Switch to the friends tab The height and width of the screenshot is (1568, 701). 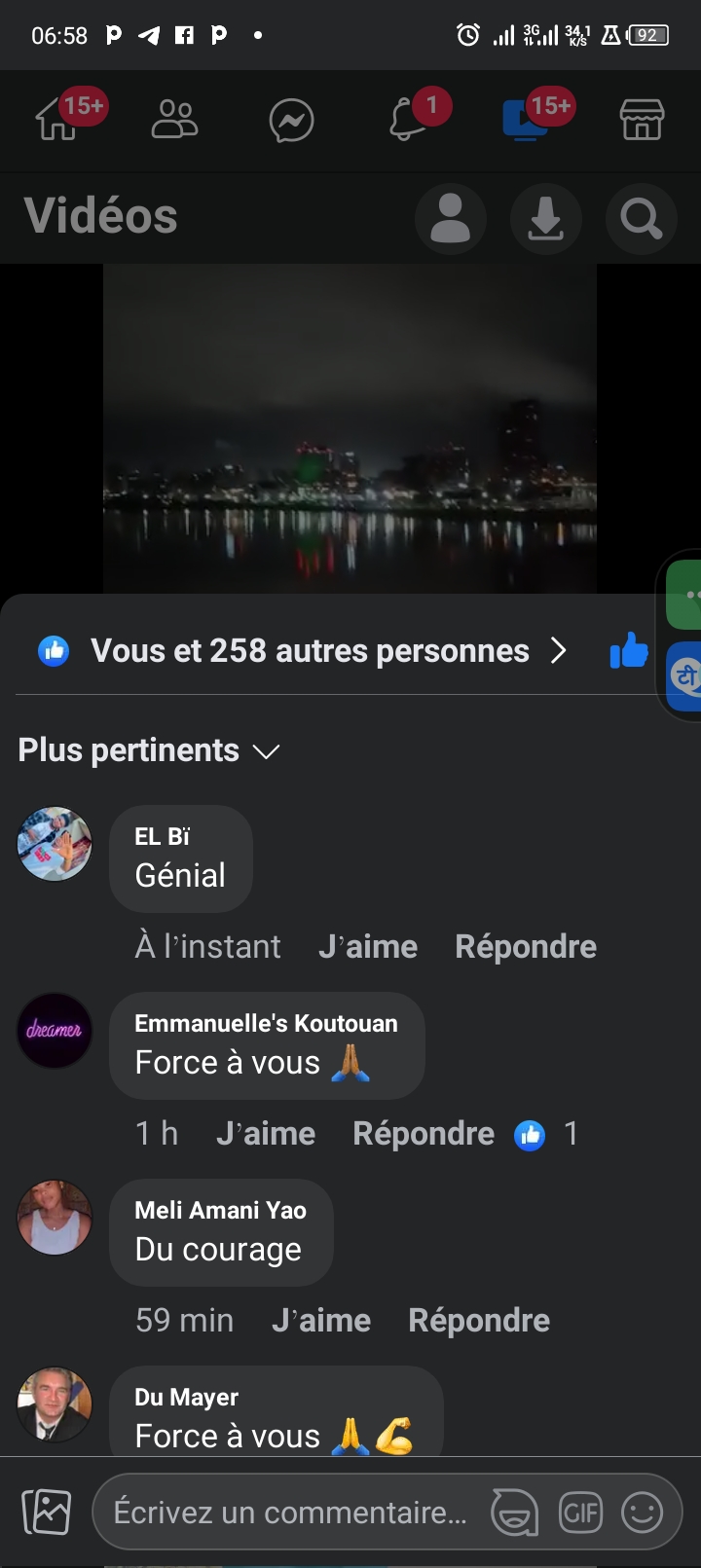[174, 122]
